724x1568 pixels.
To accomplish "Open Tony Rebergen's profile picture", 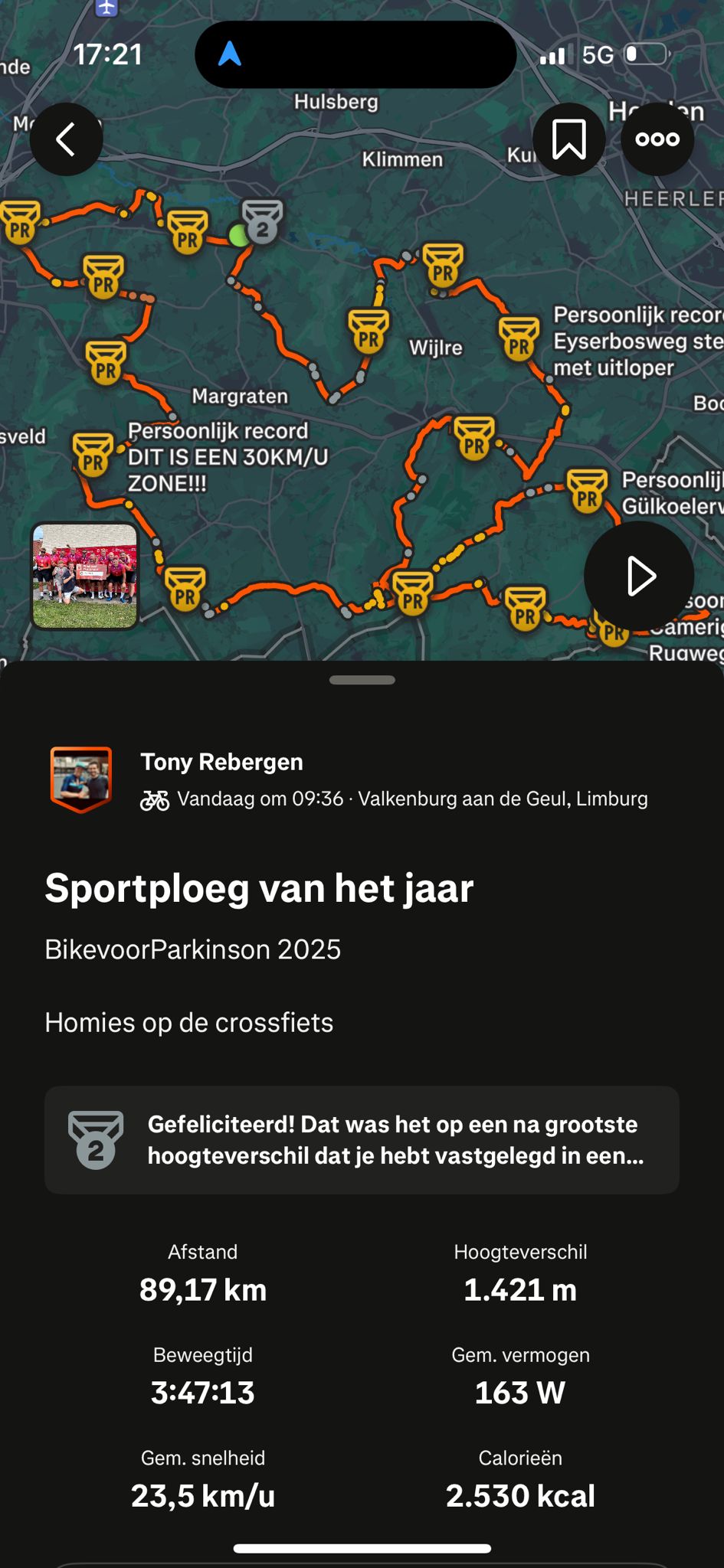I will pyautogui.click(x=81, y=779).
